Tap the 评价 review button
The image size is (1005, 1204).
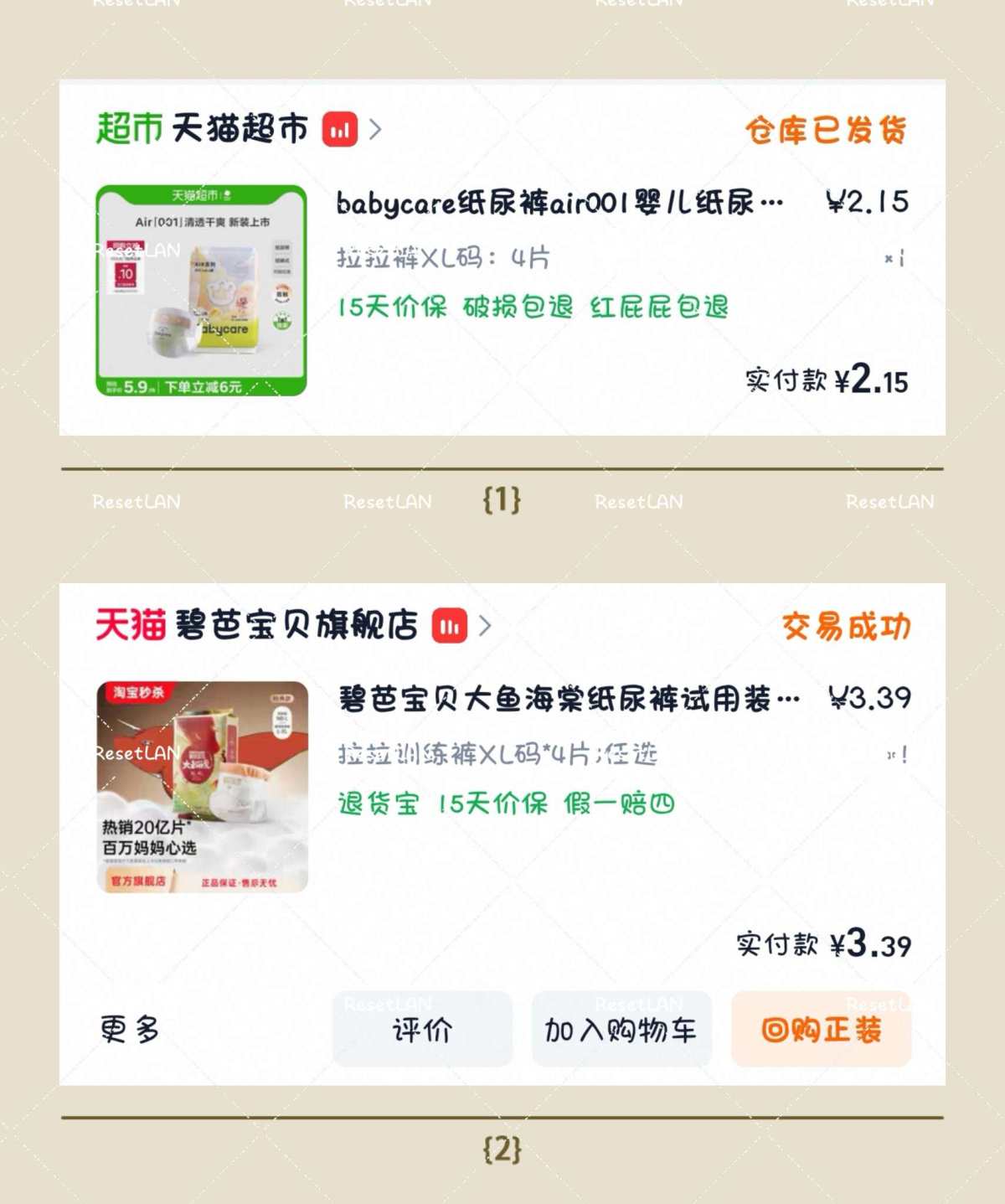(x=422, y=1031)
